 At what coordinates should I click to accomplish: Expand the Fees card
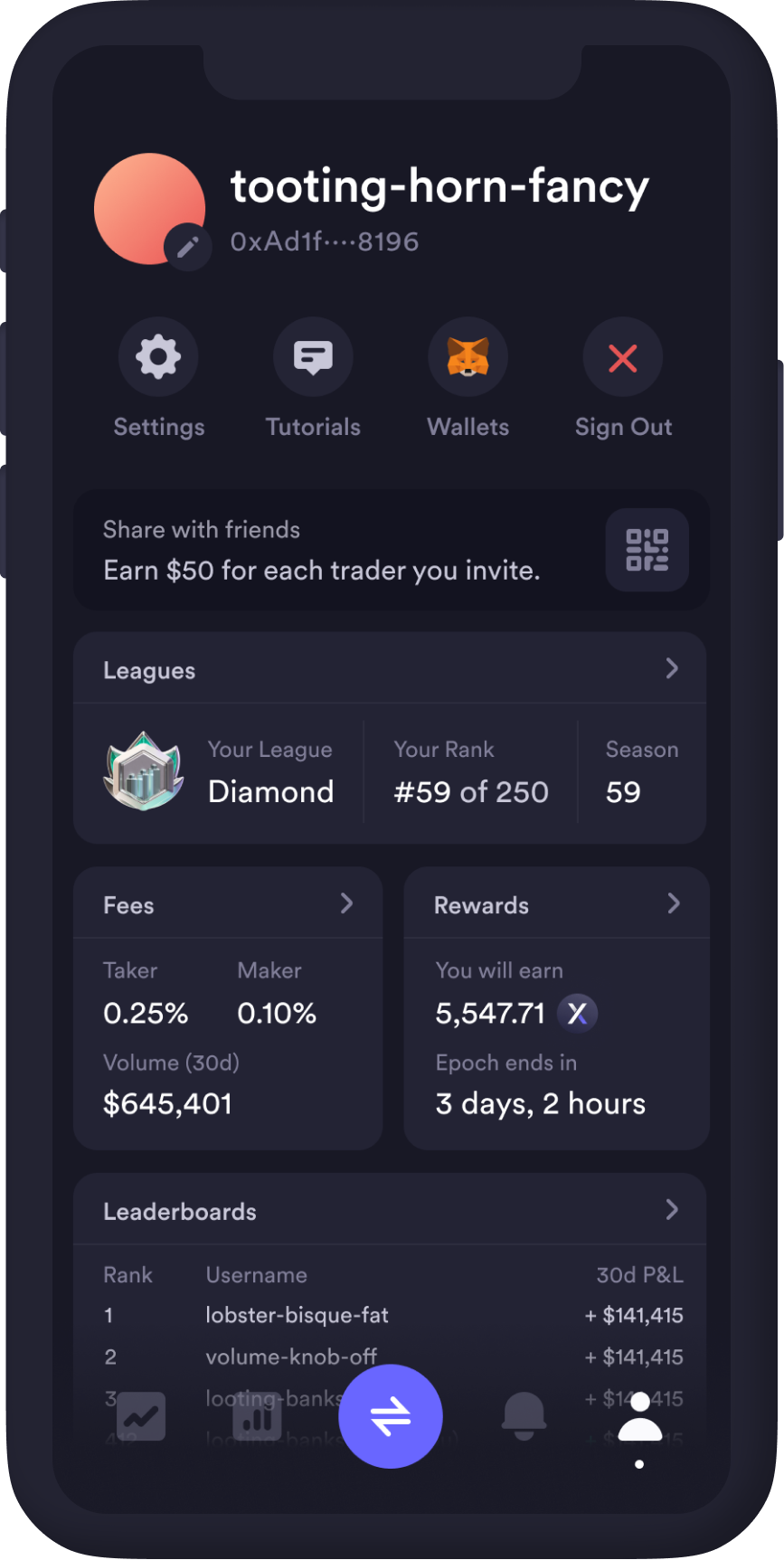coord(346,903)
